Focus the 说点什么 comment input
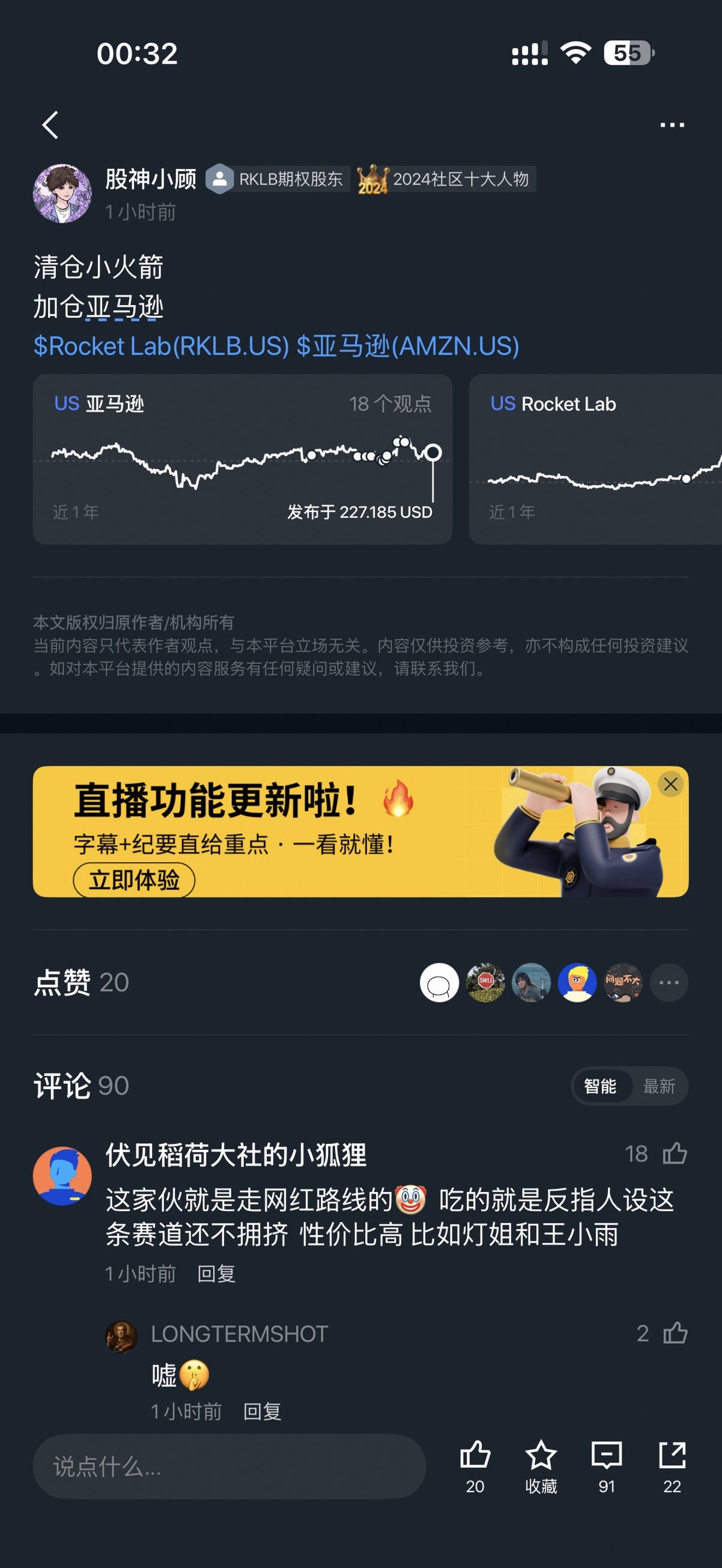This screenshot has height=1568, width=722. 229,1466
